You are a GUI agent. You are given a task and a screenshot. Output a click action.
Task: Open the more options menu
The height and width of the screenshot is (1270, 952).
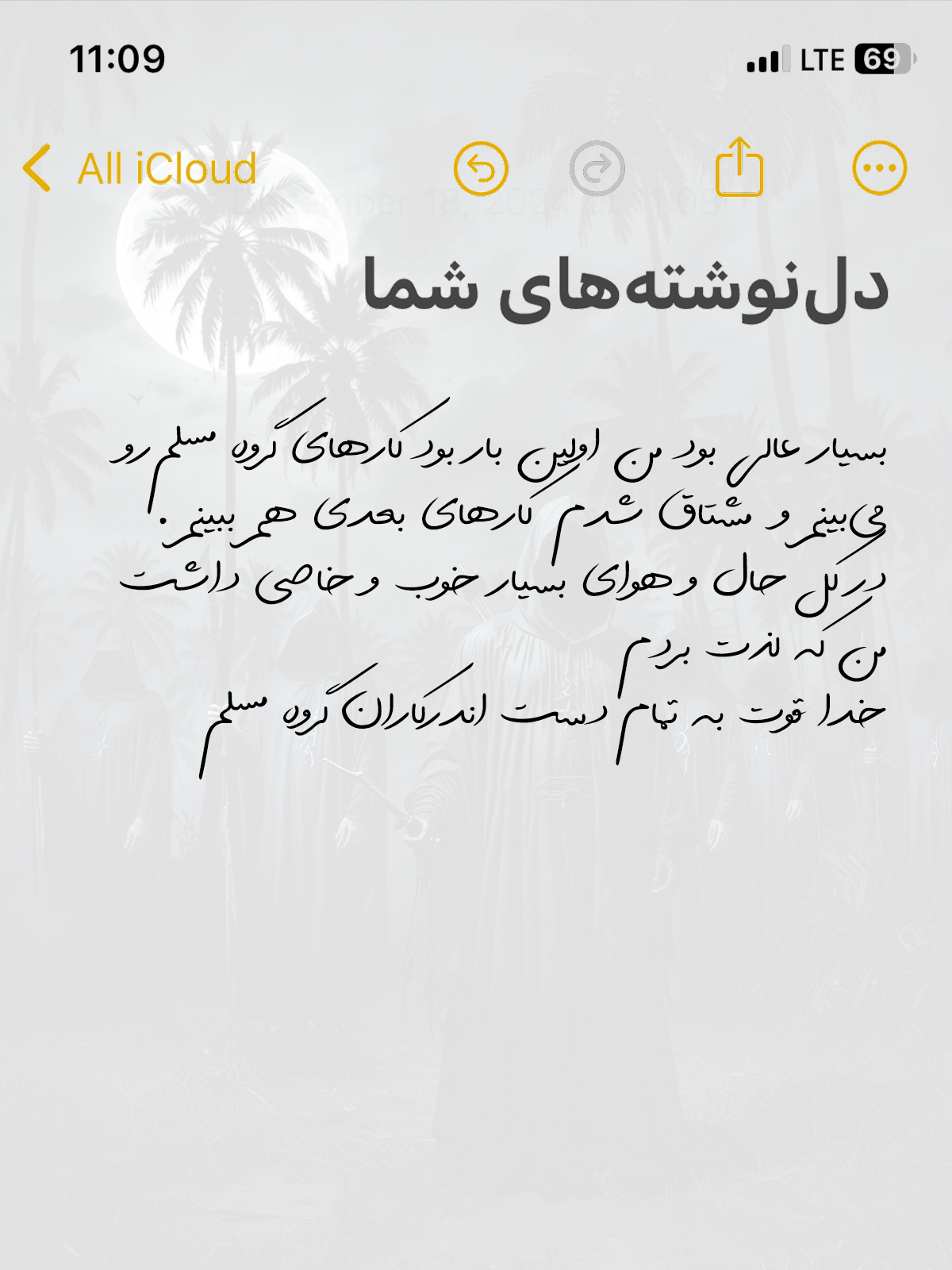click(879, 168)
